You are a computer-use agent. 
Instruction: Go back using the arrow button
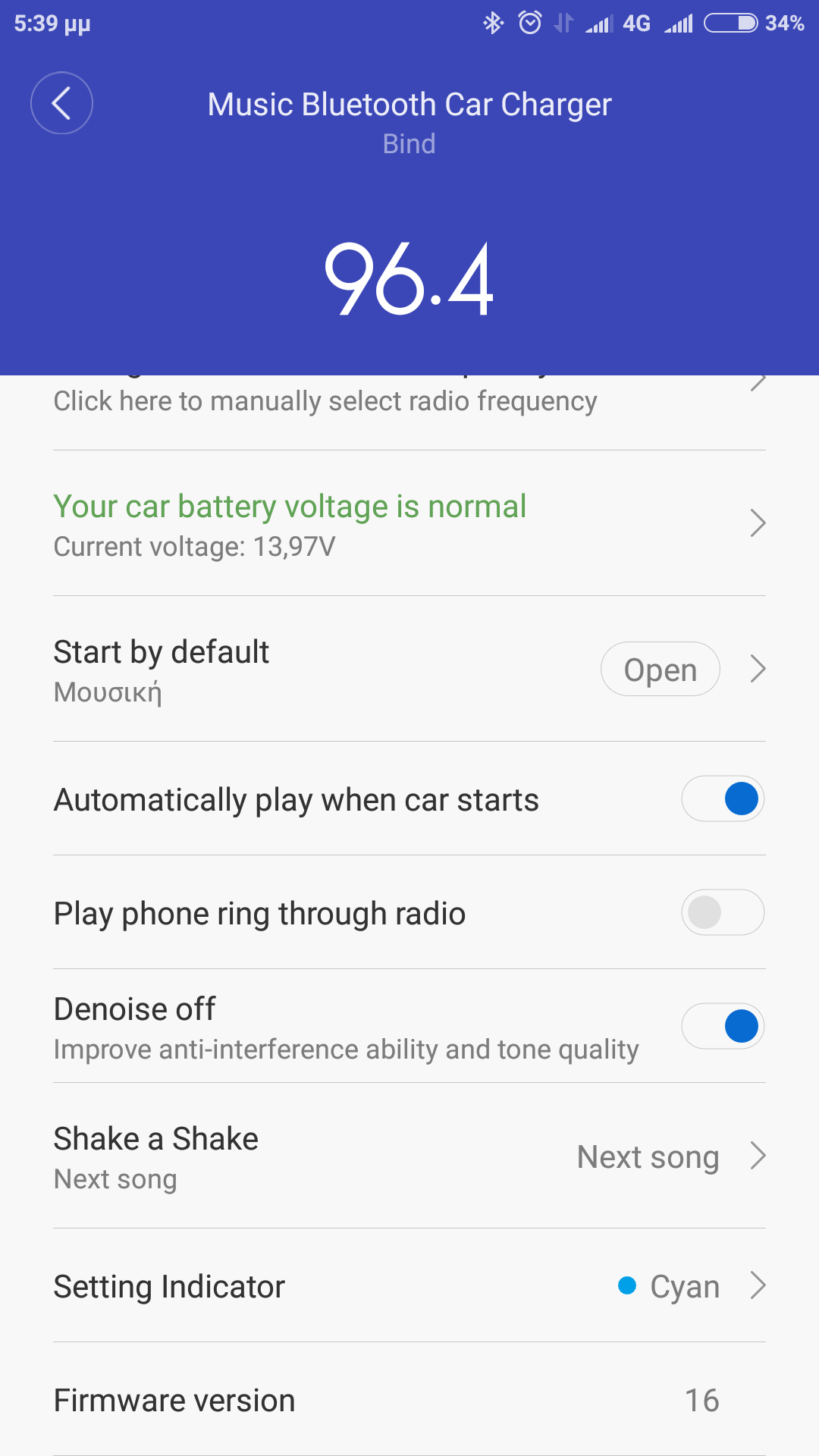[x=61, y=103]
